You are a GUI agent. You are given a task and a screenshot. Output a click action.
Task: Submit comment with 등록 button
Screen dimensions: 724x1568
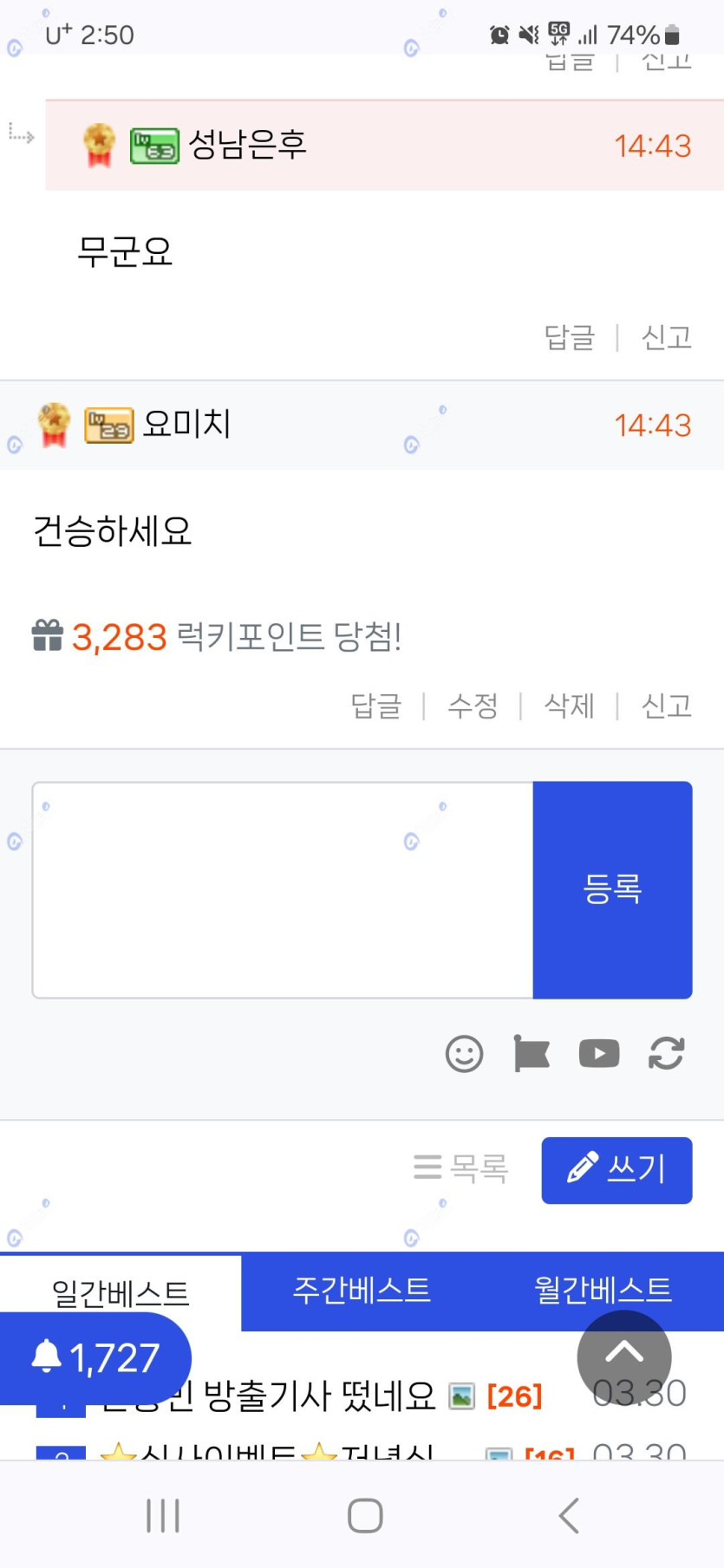pyautogui.click(x=612, y=890)
